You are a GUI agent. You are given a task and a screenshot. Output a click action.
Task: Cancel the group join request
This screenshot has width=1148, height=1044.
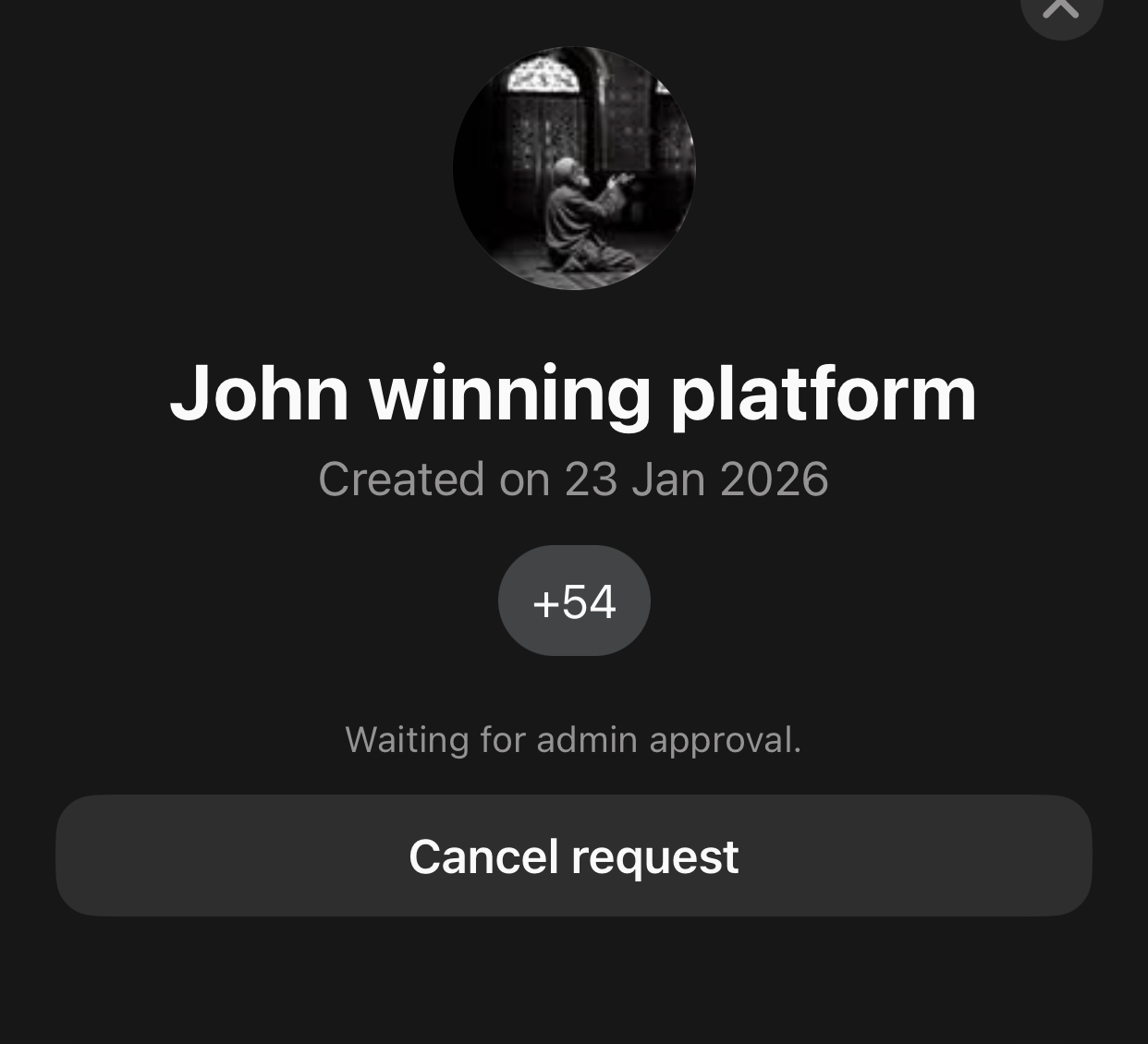point(573,856)
